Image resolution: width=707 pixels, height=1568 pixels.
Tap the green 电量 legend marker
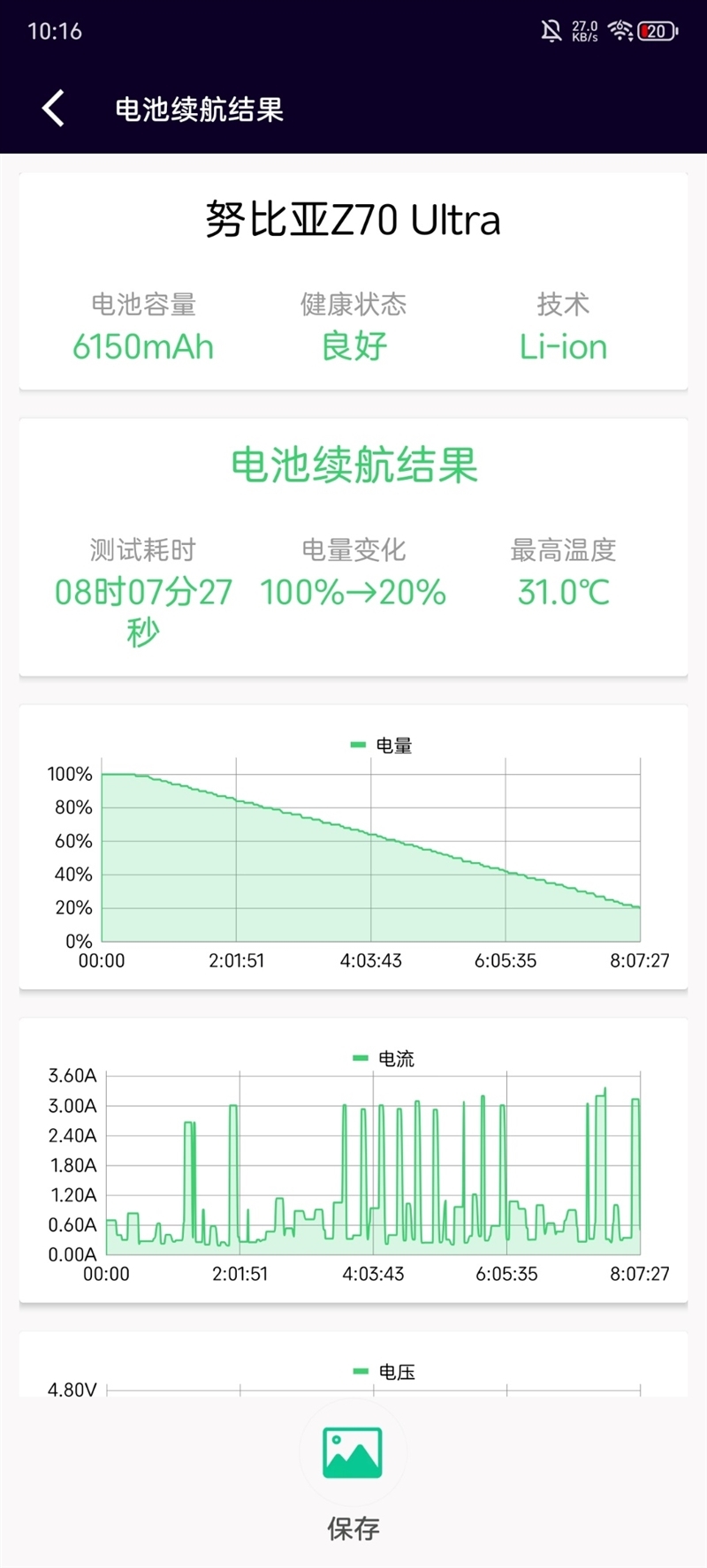(356, 745)
